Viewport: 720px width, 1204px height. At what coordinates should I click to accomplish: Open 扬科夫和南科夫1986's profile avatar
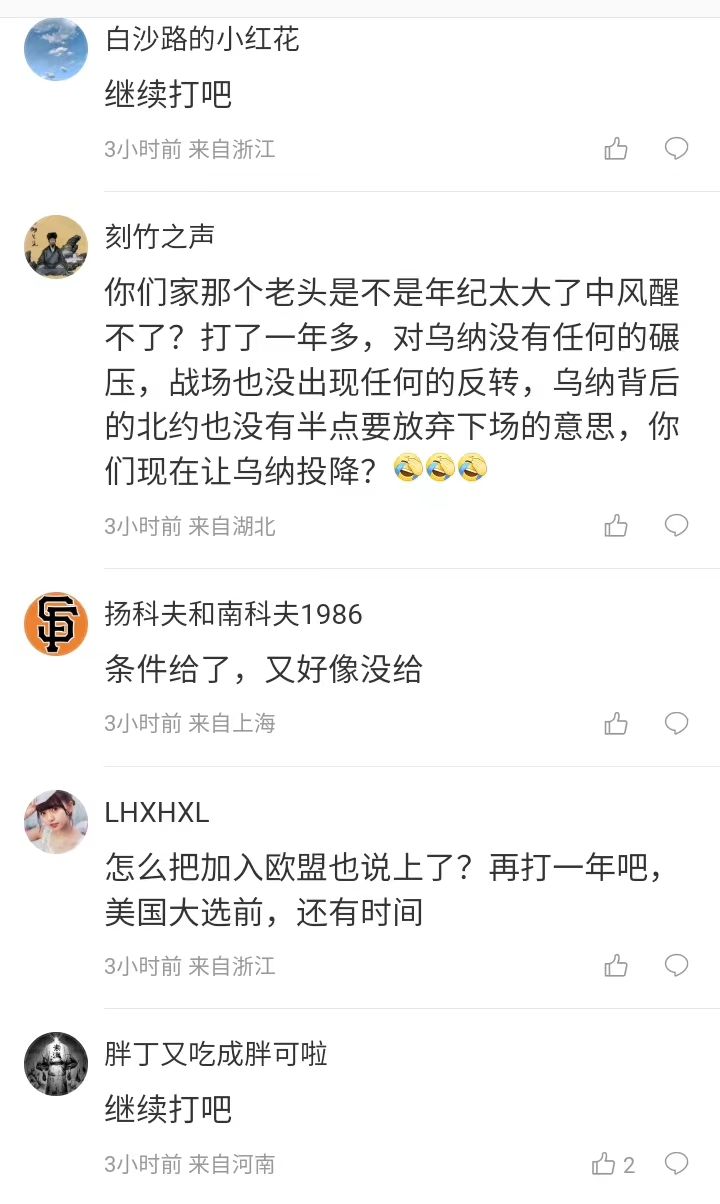[x=56, y=624]
